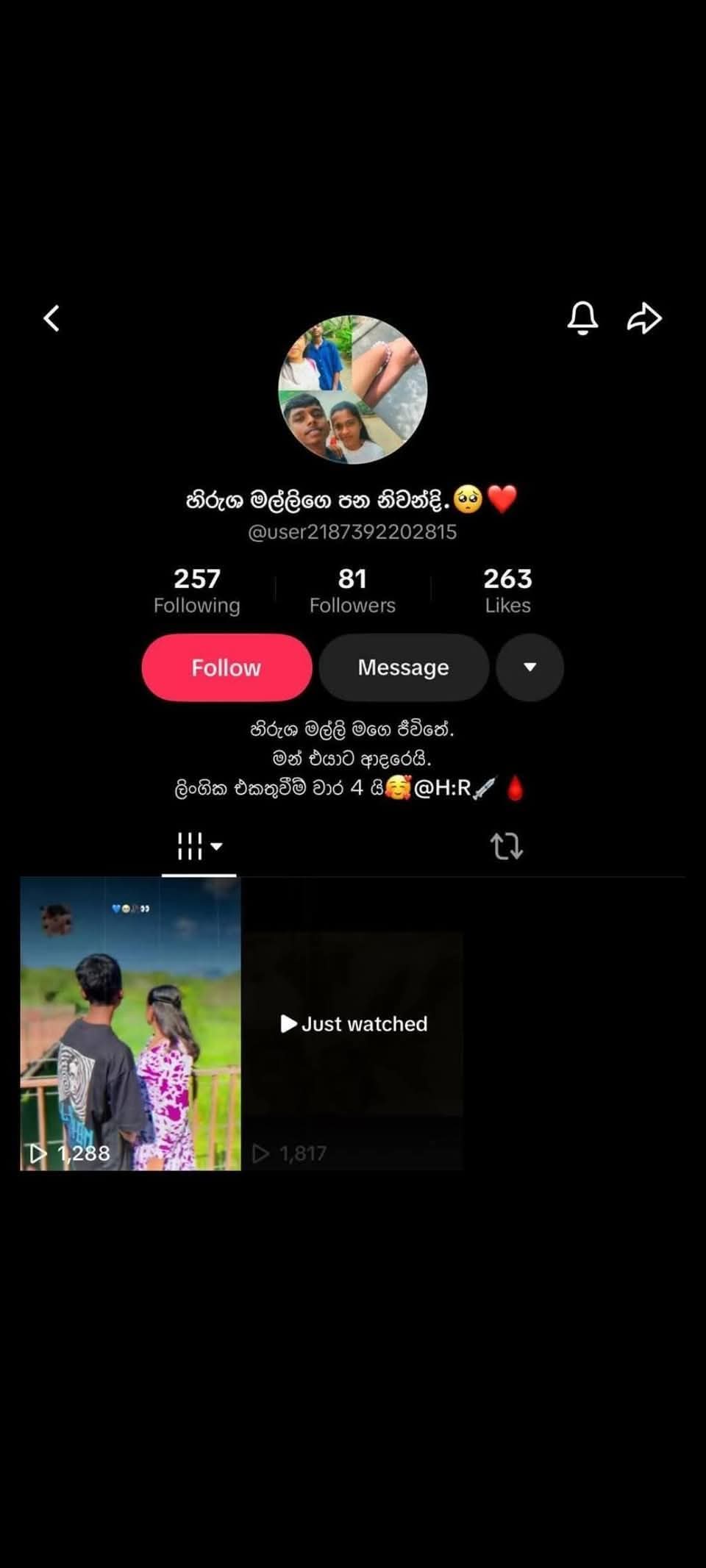Screen dimensions: 706x1568
Task: View the 257 Following list
Action: [196, 590]
